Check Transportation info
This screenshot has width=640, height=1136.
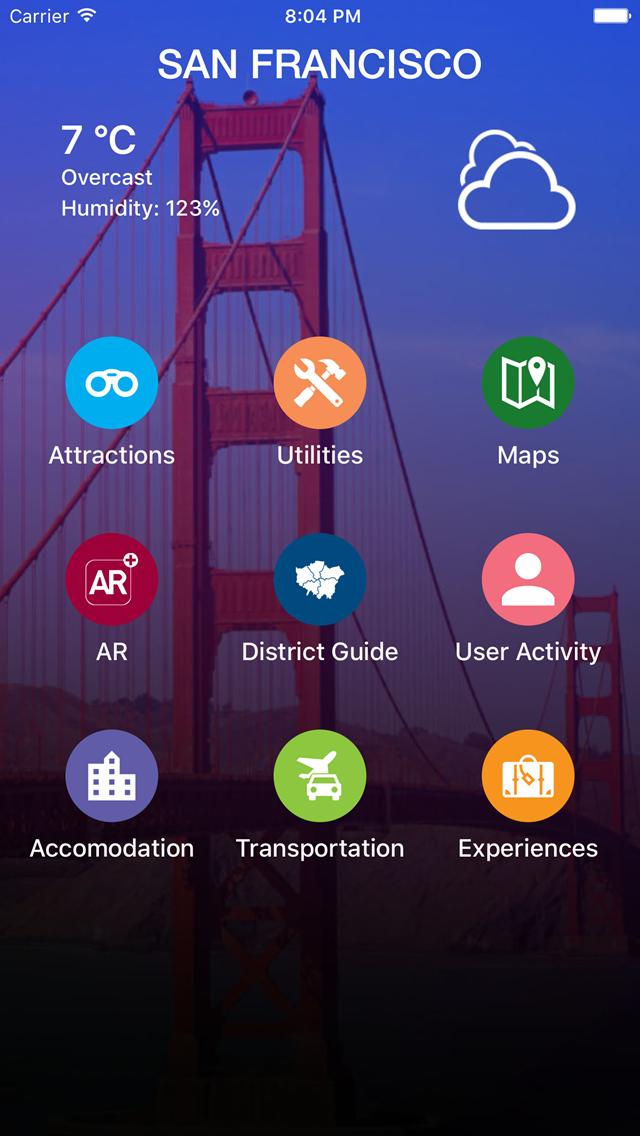coord(320,776)
